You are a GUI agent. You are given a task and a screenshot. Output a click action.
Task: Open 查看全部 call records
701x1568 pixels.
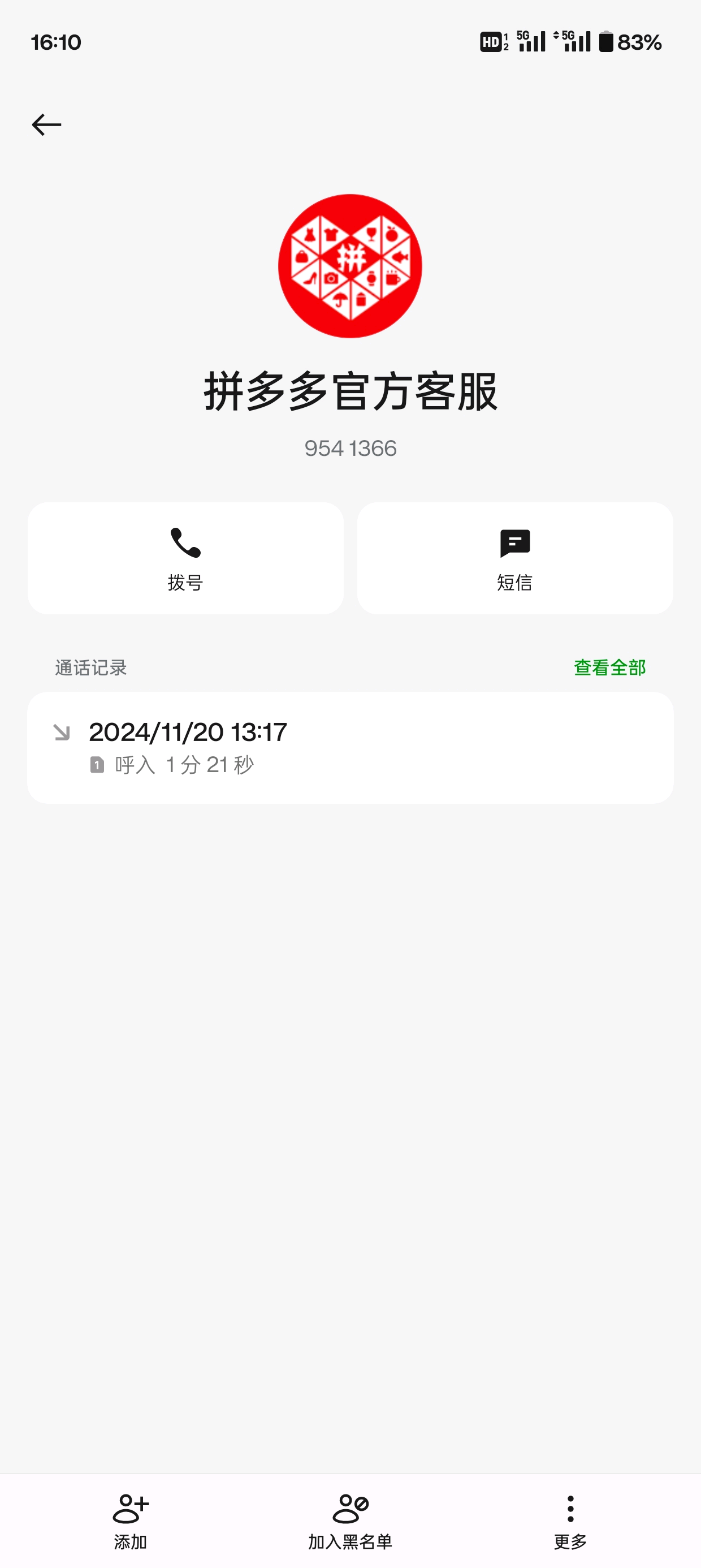click(x=610, y=667)
